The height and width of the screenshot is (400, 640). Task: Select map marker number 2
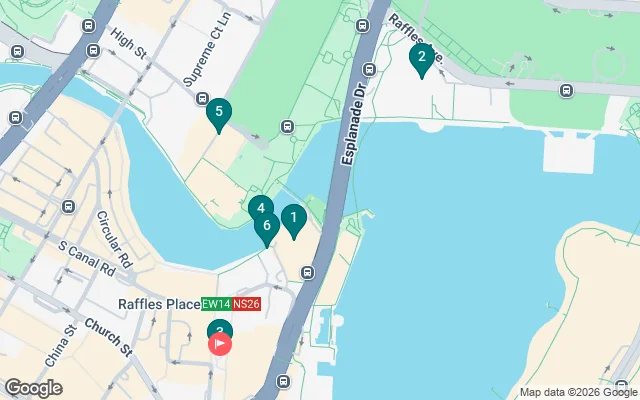point(421,58)
